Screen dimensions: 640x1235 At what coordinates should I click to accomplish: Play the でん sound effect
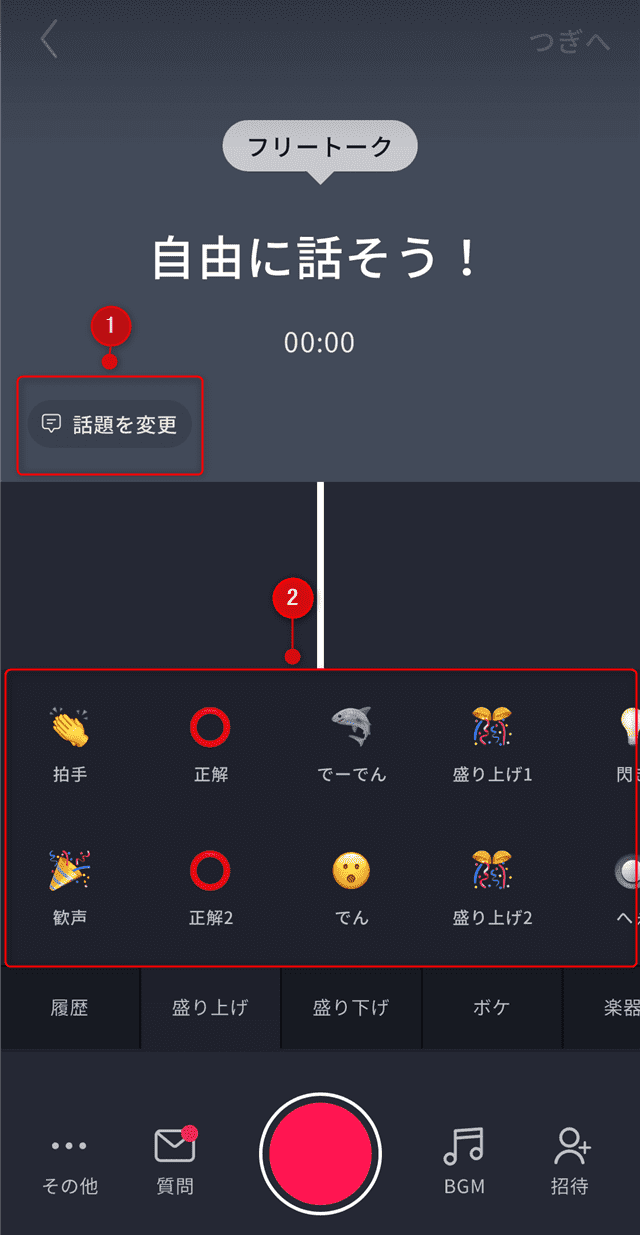[351, 883]
